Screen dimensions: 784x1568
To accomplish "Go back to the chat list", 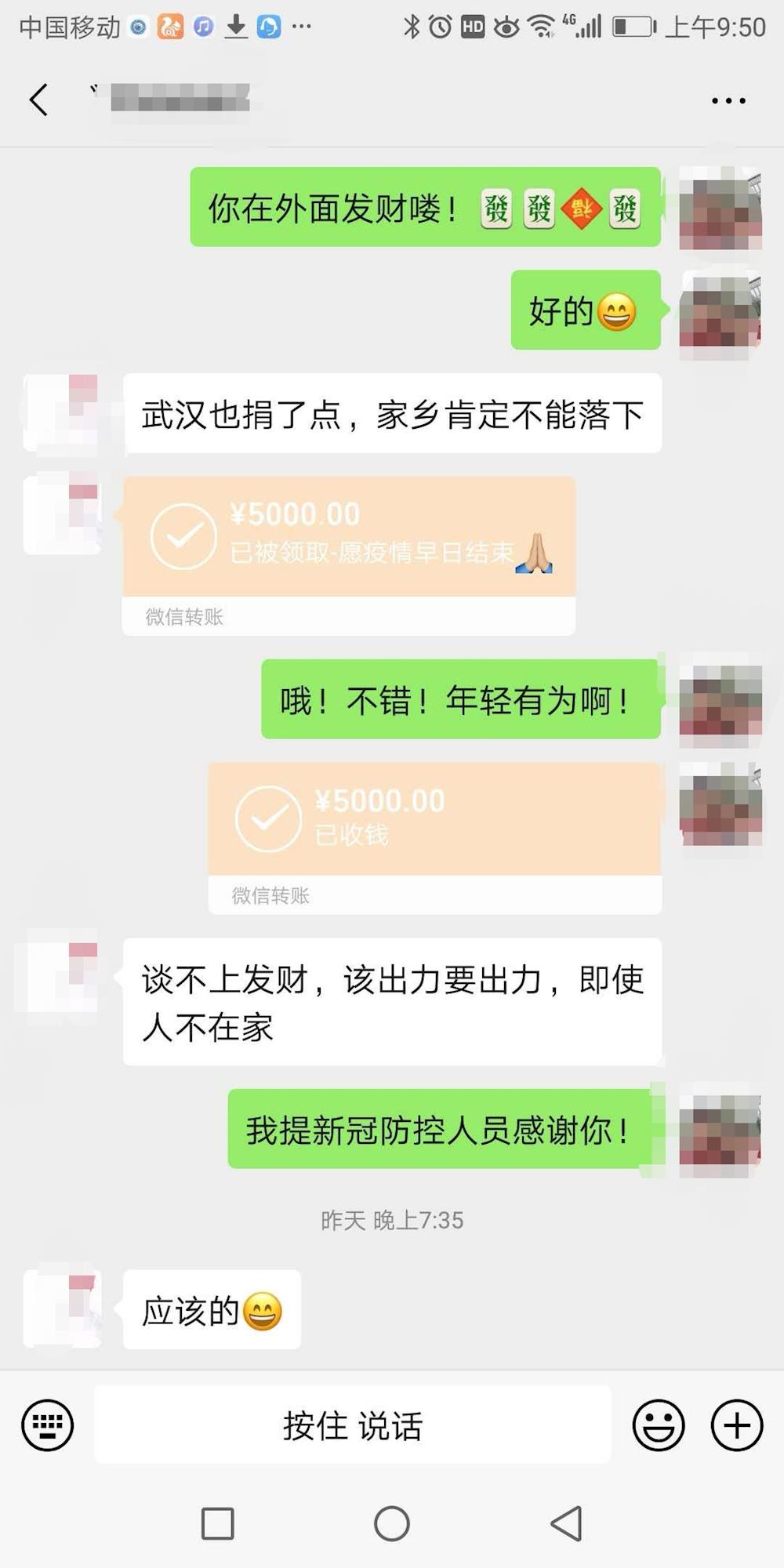I will pos(38,100).
